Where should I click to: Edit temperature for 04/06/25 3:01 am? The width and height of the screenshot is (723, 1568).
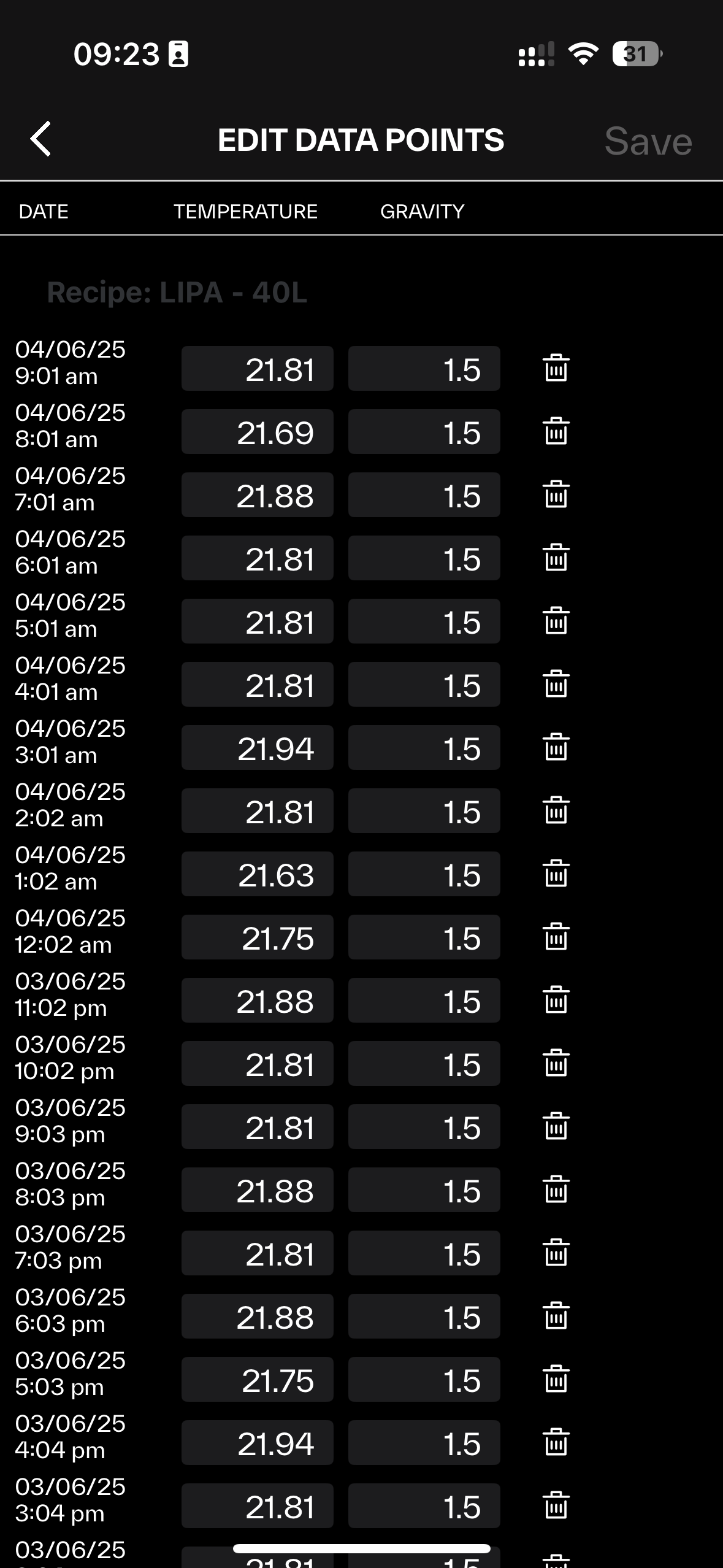click(258, 748)
